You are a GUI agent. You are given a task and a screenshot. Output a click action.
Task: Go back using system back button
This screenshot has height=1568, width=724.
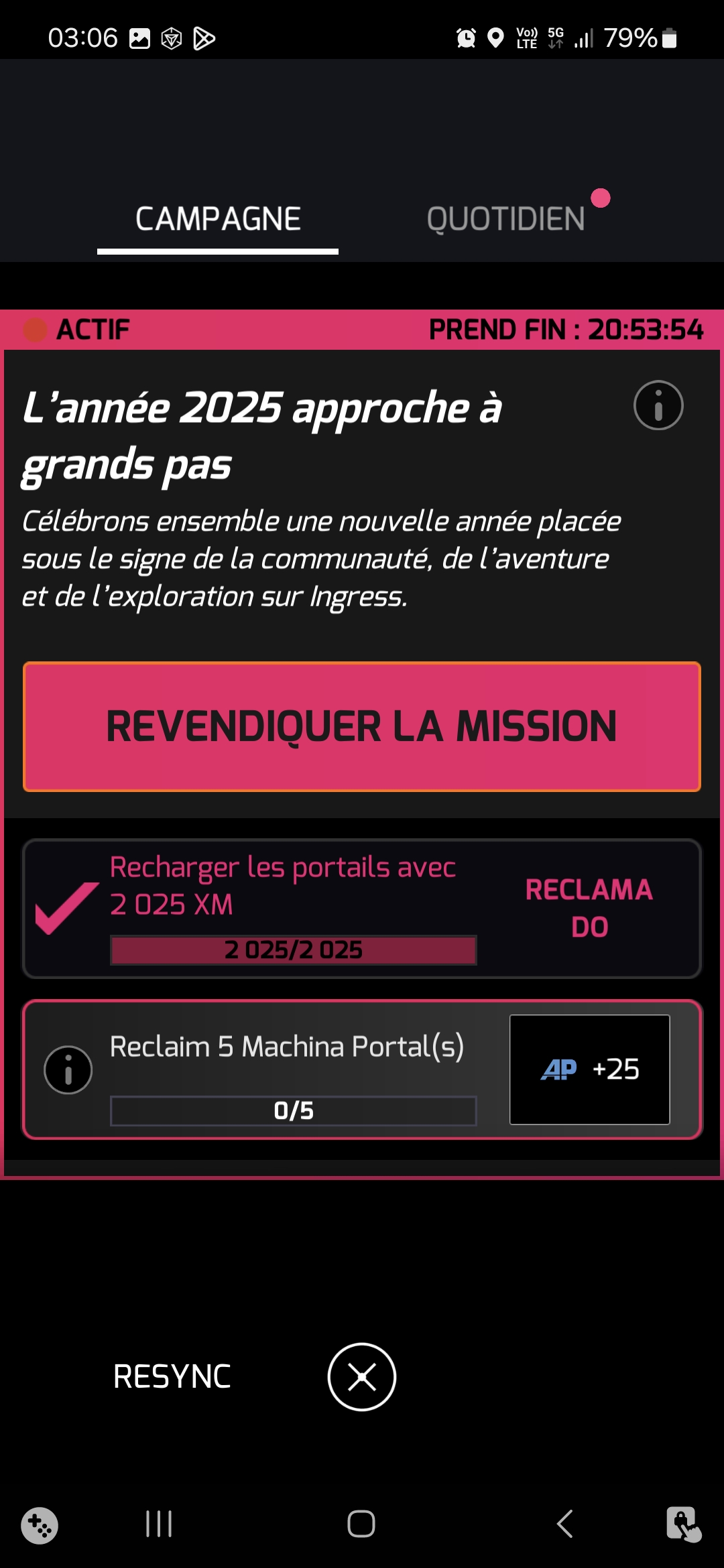pos(565,1524)
